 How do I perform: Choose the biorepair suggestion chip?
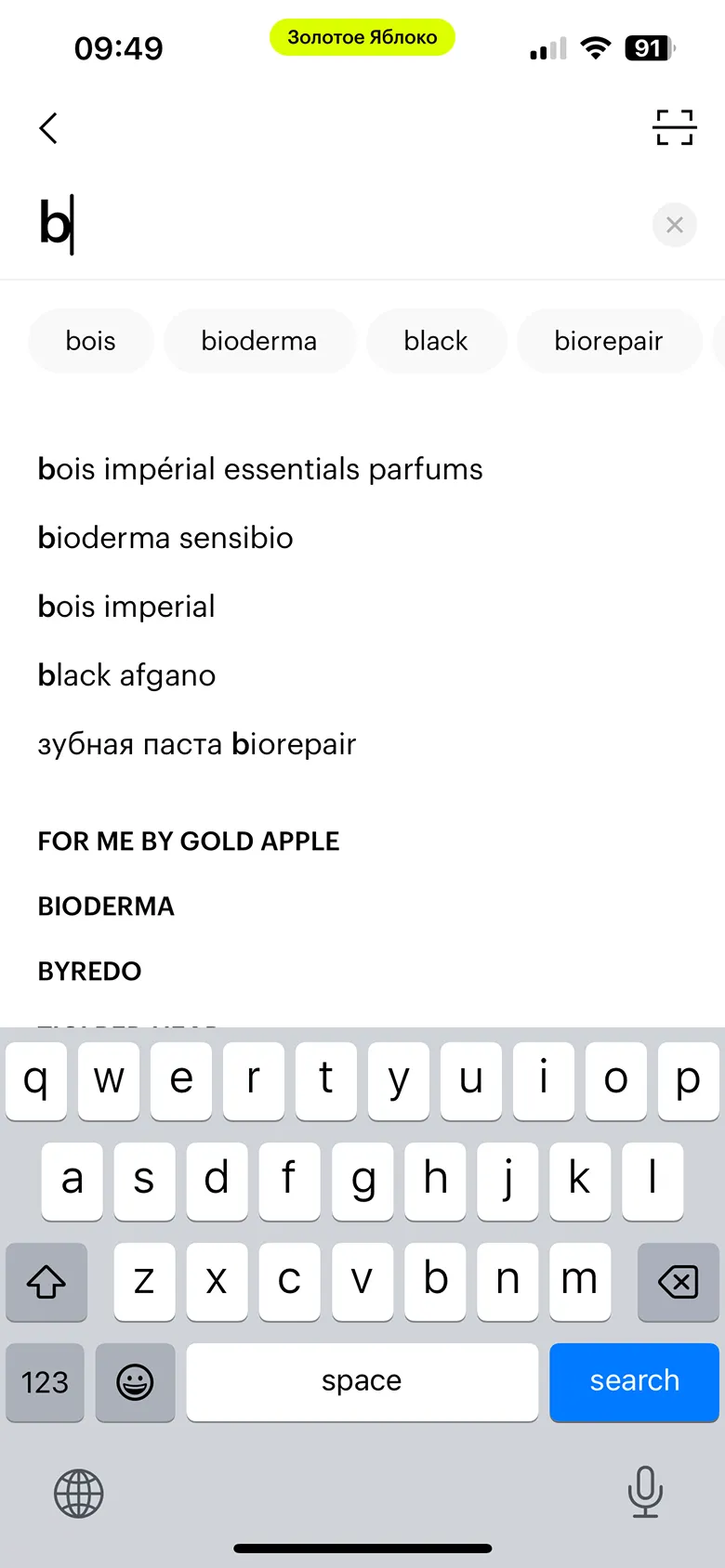point(608,341)
